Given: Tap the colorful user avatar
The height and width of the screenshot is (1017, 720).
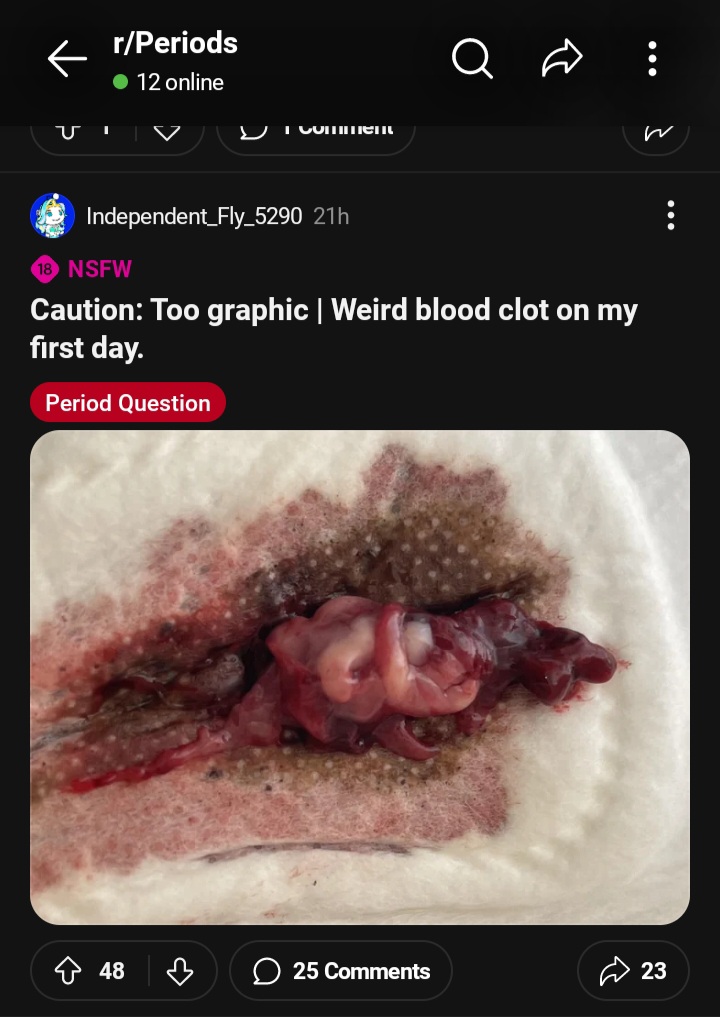Looking at the screenshot, I should click(x=53, y=215).
